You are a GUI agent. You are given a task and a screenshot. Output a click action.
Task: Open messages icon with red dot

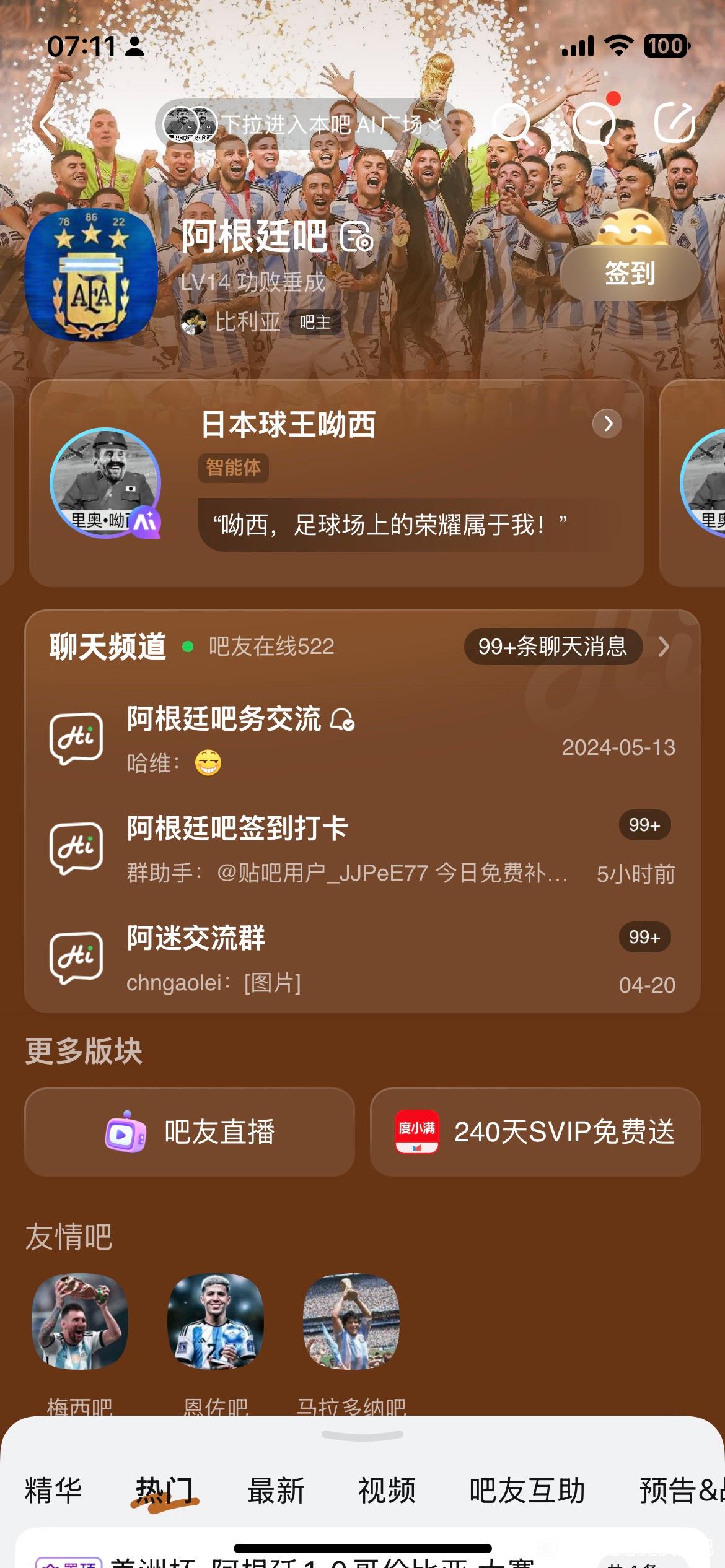click(594, 123)
